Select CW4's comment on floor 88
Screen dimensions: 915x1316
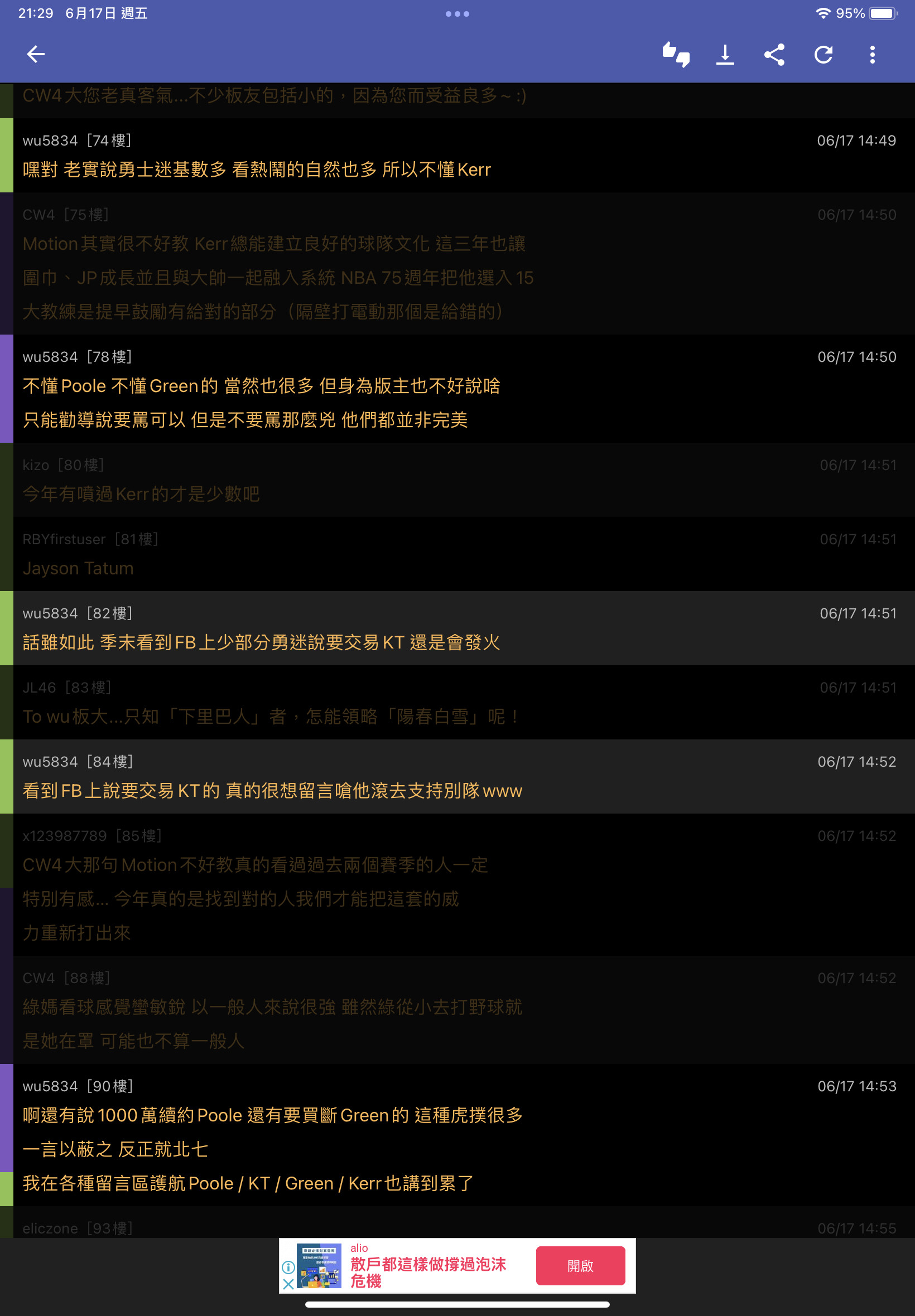459,1009
